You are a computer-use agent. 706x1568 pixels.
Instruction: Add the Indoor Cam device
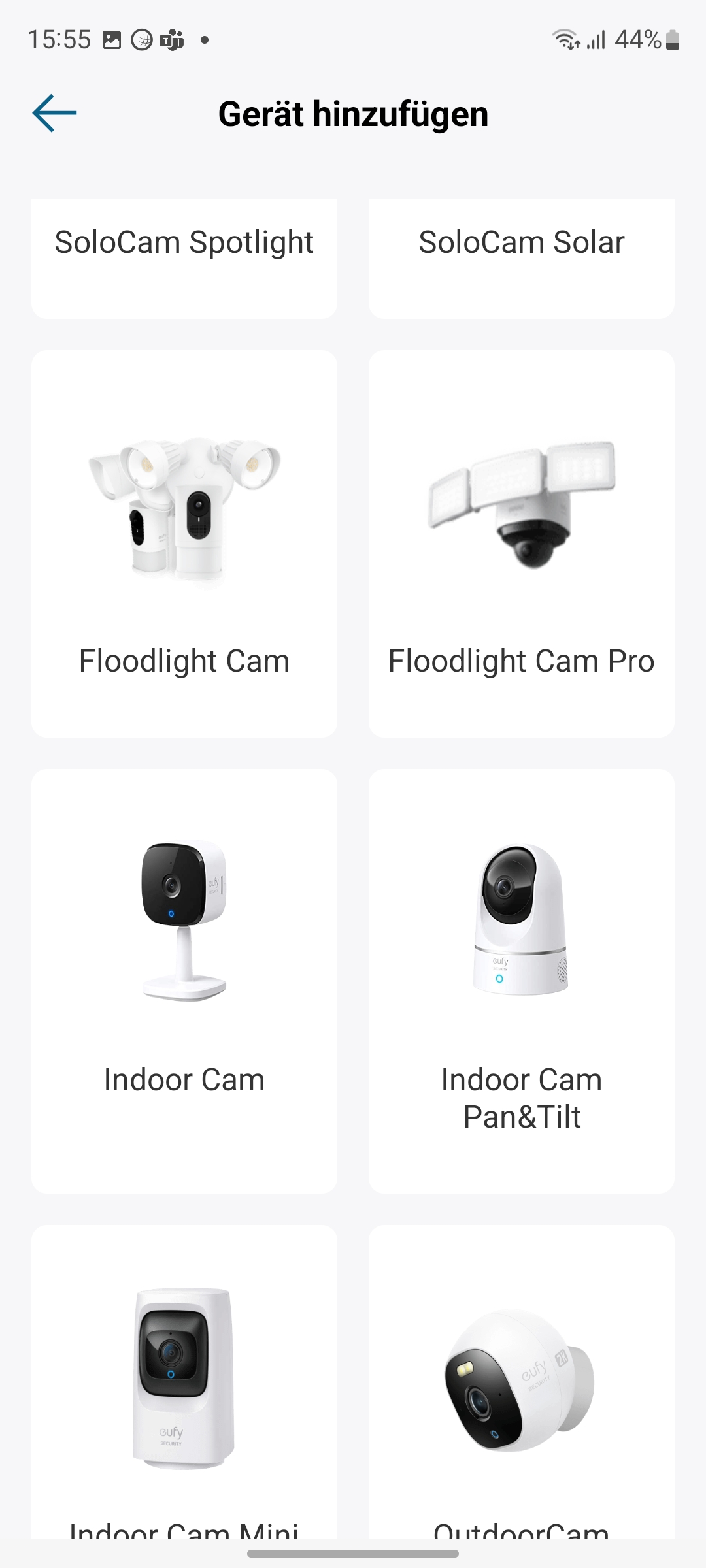click(184, 980)
